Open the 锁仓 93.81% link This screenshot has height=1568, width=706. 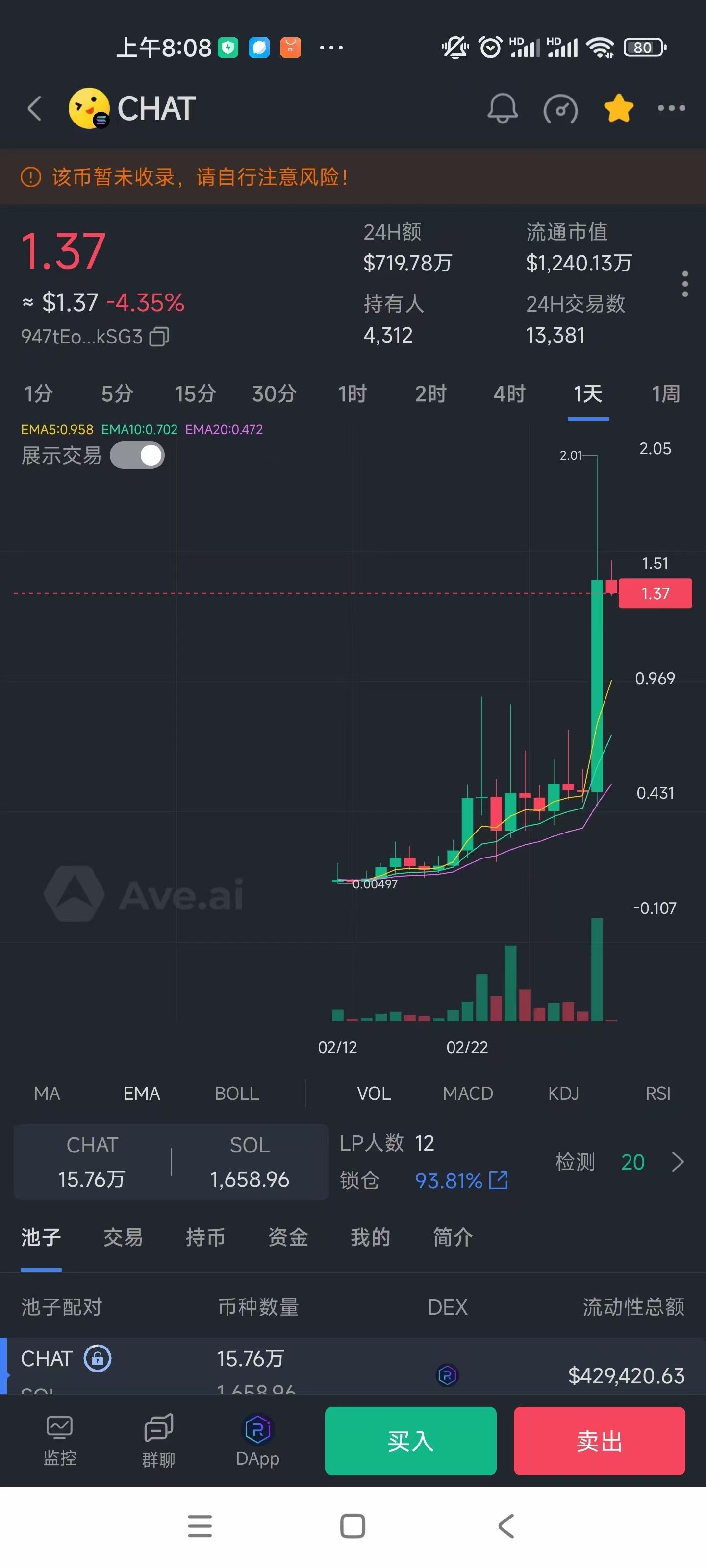461,1181
